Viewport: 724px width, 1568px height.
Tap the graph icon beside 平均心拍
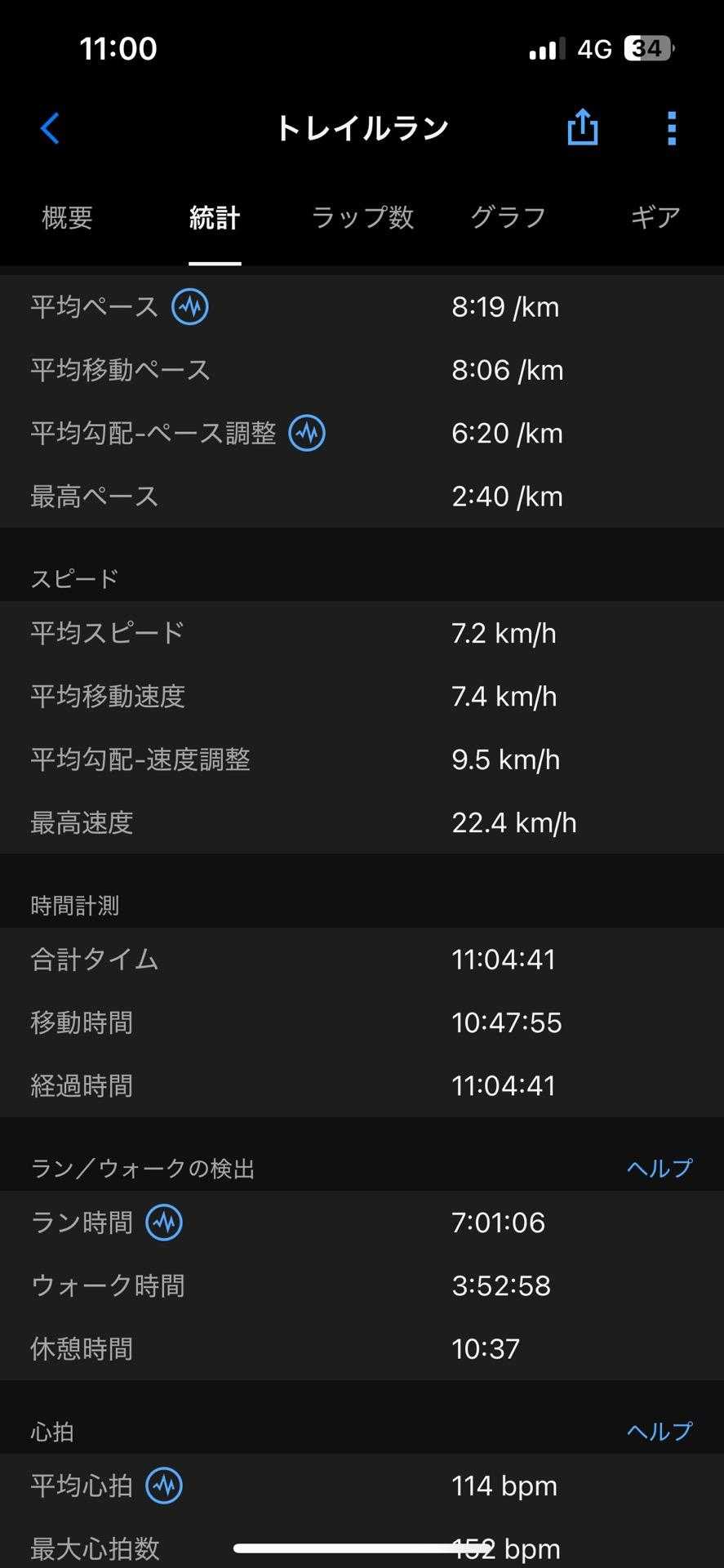(x=164, y=1486)
